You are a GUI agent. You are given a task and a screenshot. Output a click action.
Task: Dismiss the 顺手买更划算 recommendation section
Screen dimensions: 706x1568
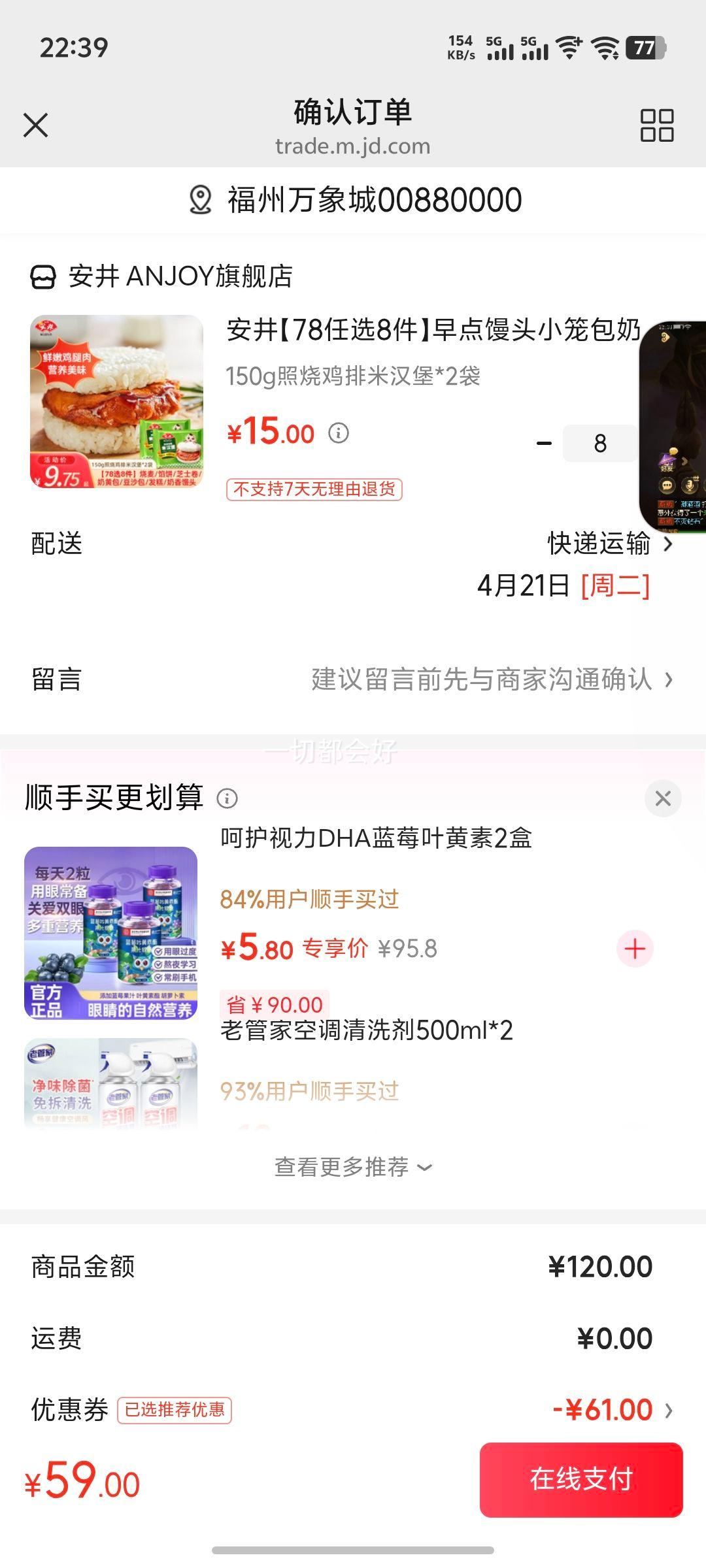pos(663,798)
